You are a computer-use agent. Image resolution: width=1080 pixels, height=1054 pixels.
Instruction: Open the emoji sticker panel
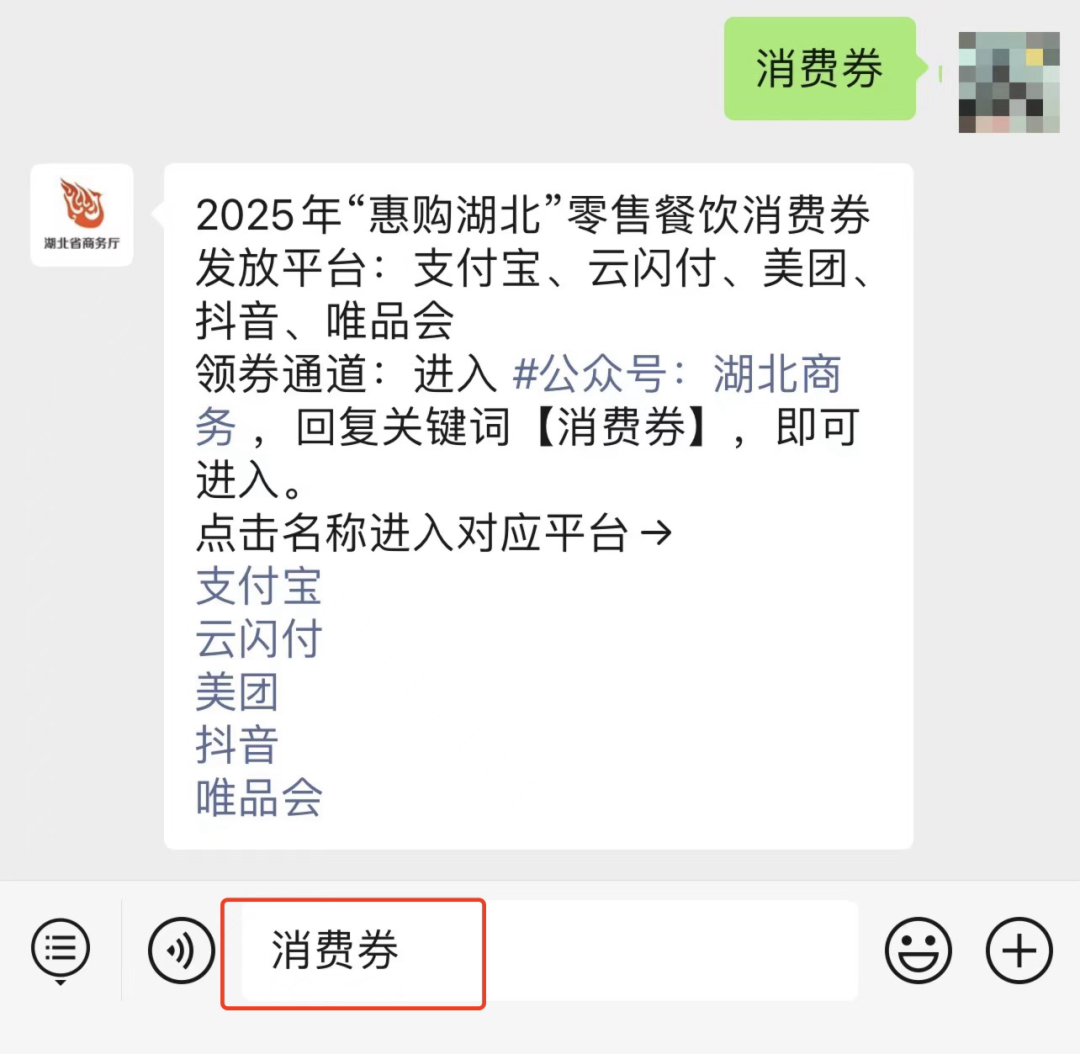pyautogui.click(x=917, y=950)
